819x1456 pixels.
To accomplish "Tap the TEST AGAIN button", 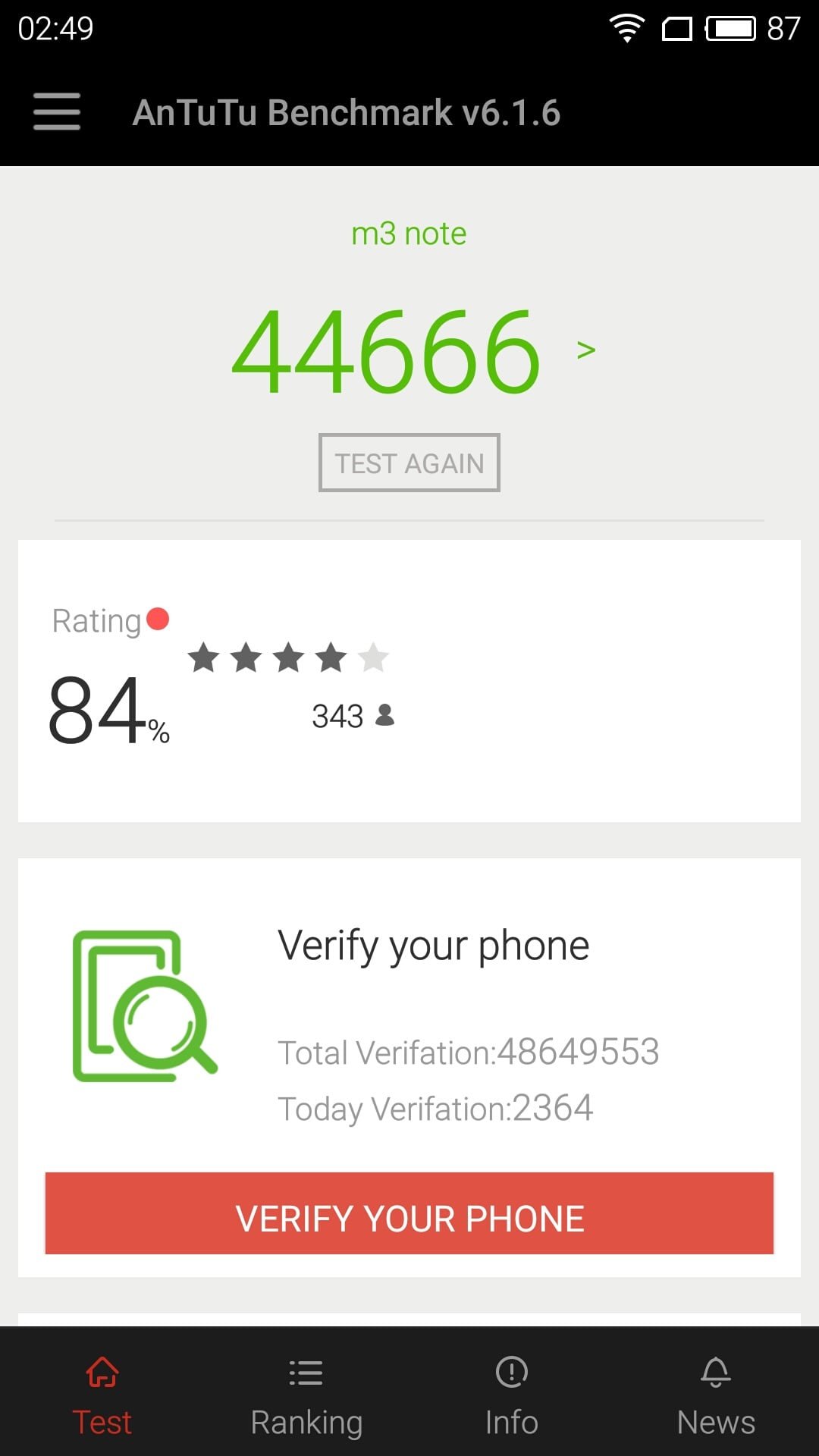I will pos(409,463).
